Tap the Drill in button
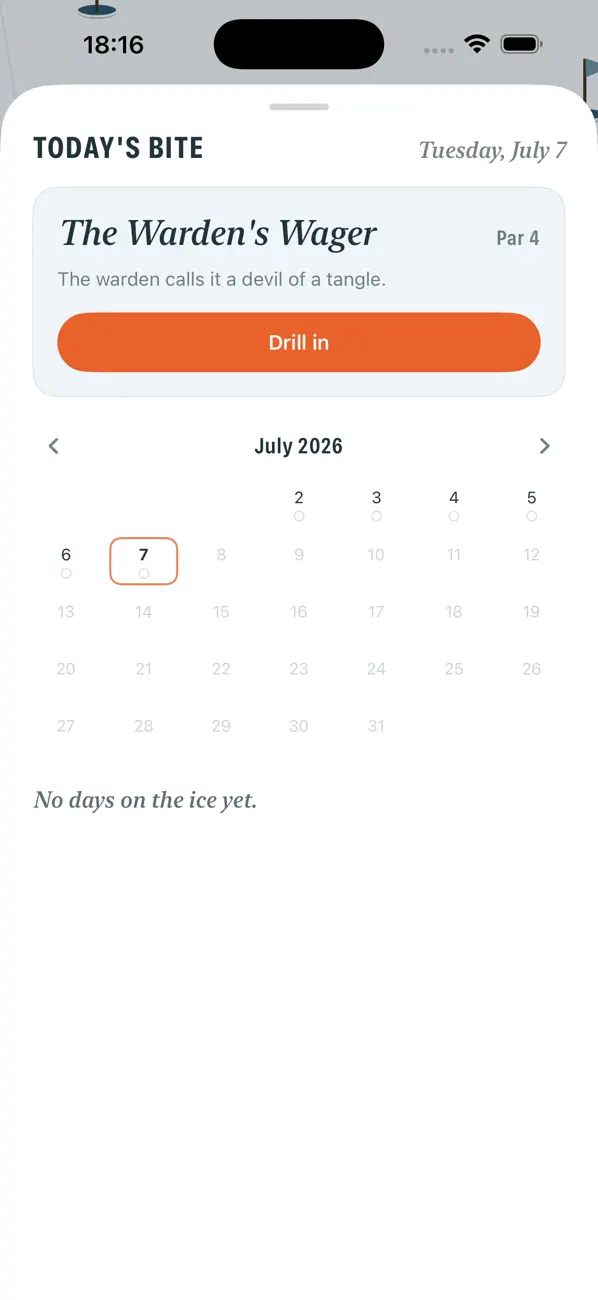This screenshot has height=1300, width=598. pos(299,342)
